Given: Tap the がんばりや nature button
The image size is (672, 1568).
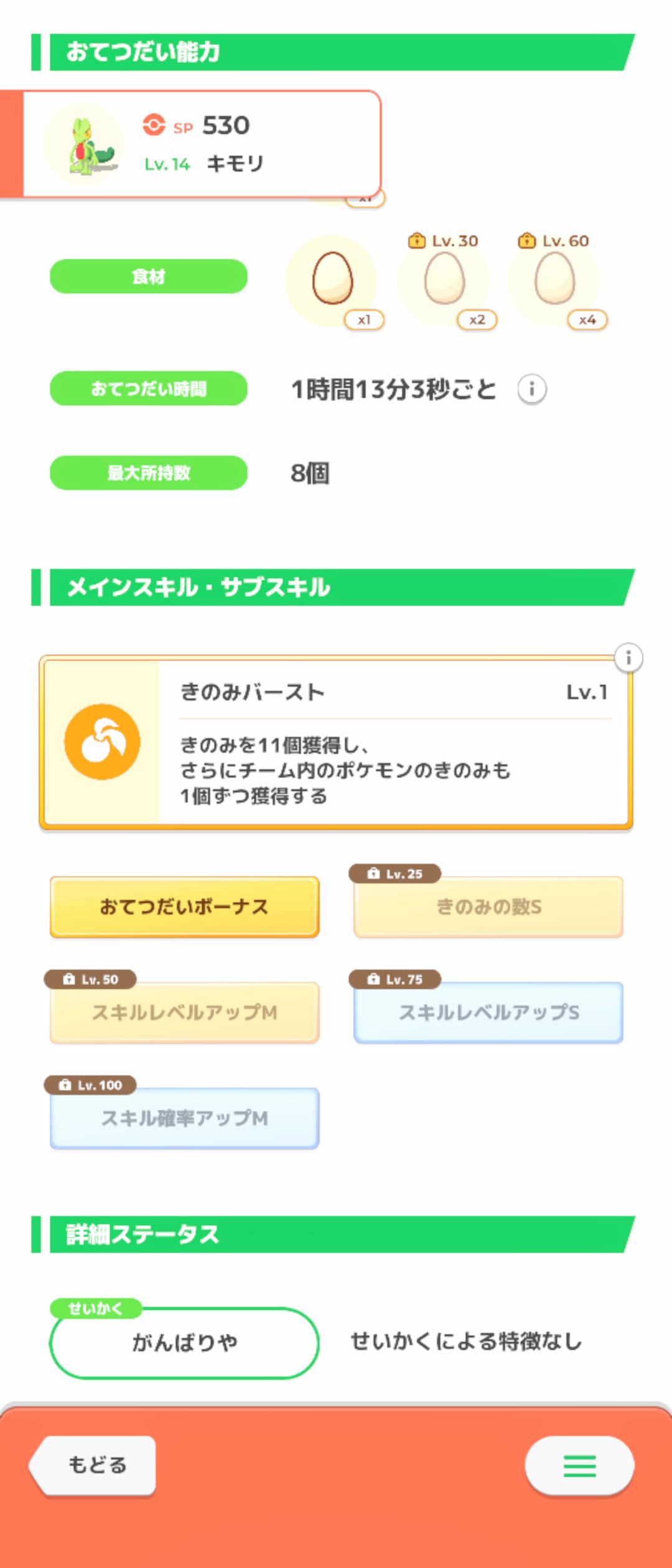Looking at the screenshot, I should coord(184,1343).
